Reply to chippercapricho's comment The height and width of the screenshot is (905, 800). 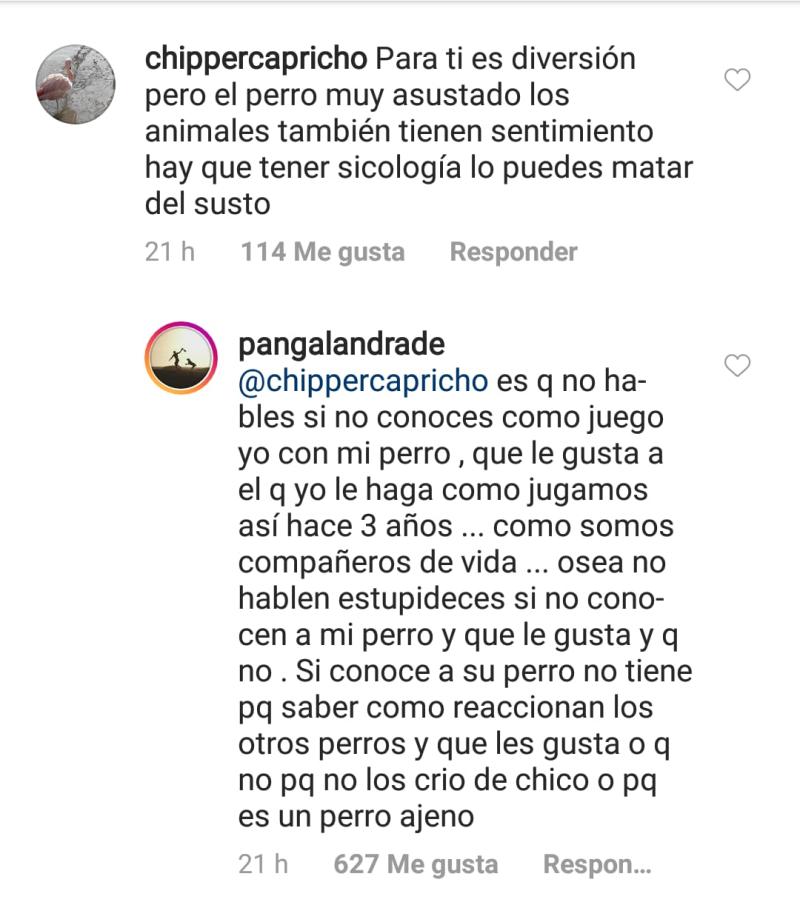coord(513,252)
